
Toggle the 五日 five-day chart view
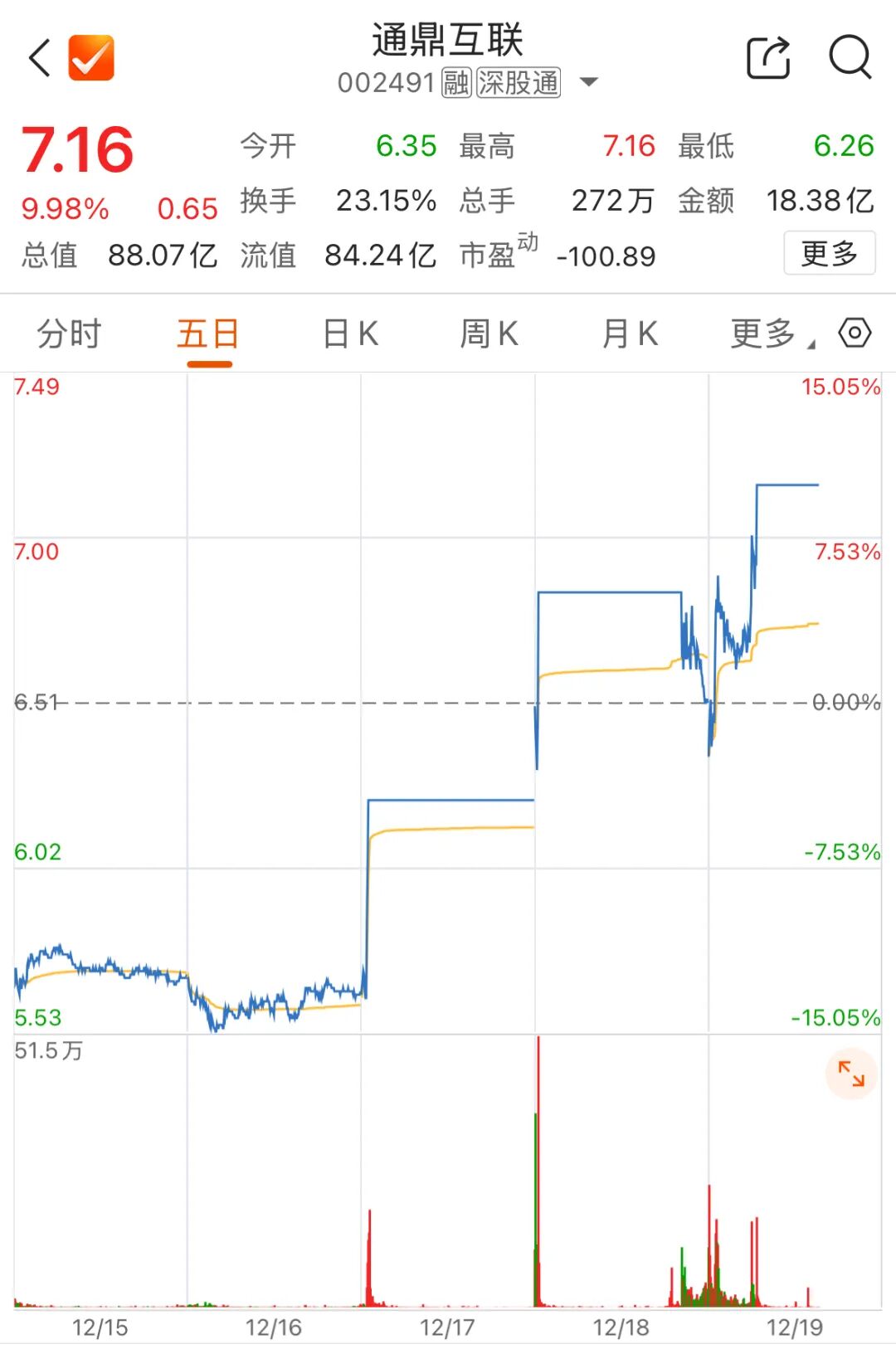(x=207, y=333)
